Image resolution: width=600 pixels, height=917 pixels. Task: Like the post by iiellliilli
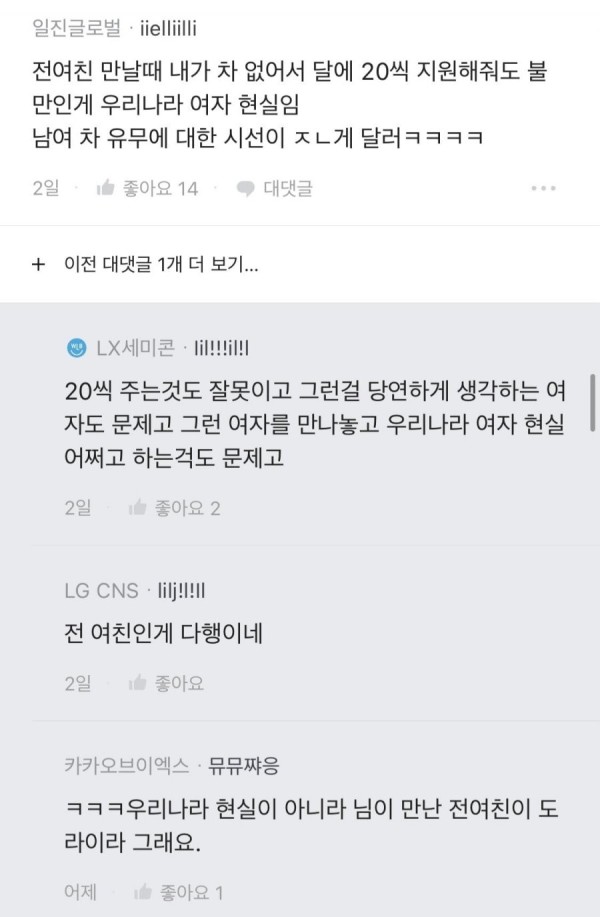147,189
